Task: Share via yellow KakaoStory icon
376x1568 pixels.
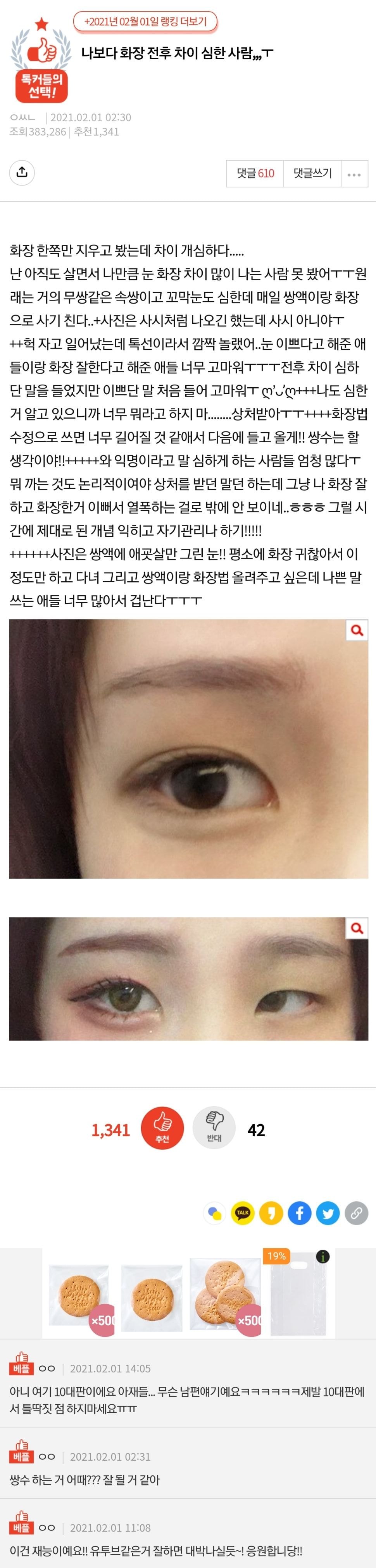Action: (271, 1213)
